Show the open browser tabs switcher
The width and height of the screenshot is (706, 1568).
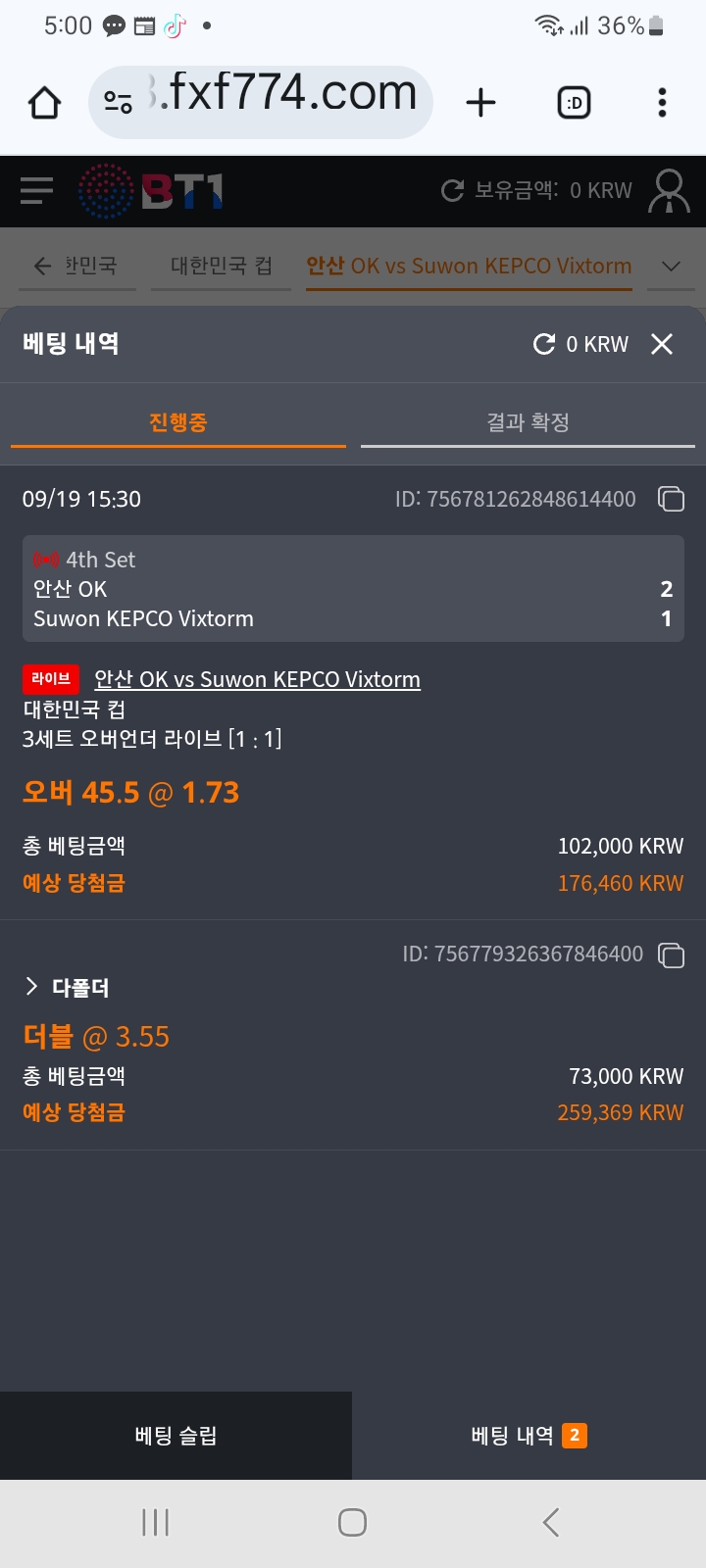point(574,102)
